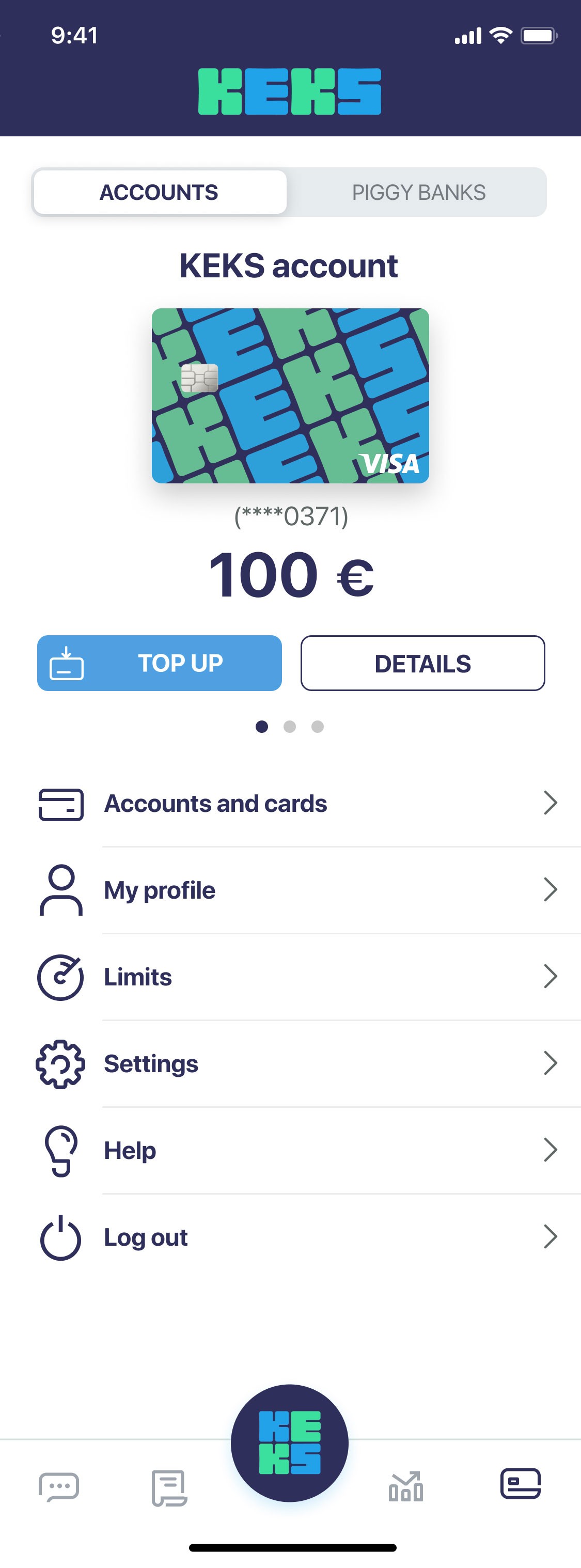Open the statistics chart tab

(406, 1487)
